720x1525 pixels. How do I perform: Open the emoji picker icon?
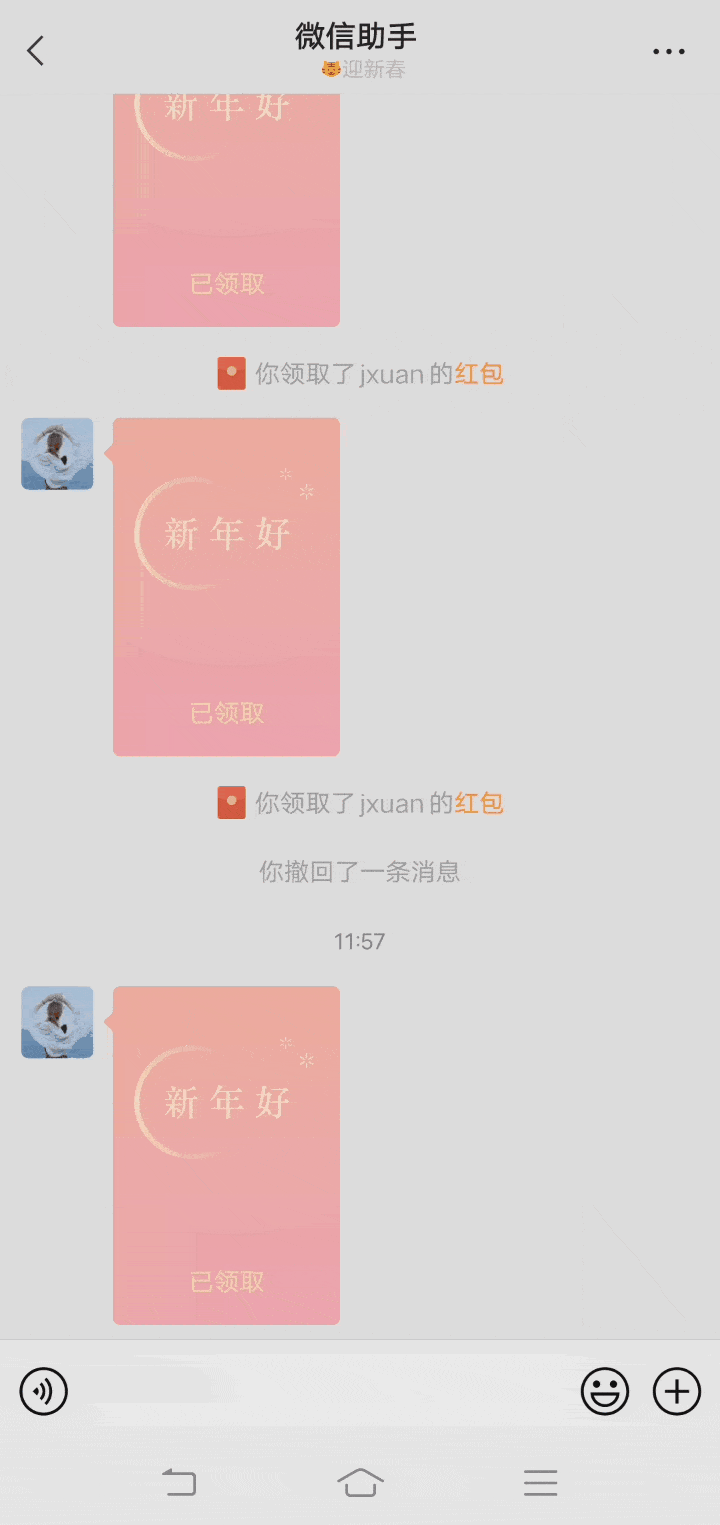604,1391
